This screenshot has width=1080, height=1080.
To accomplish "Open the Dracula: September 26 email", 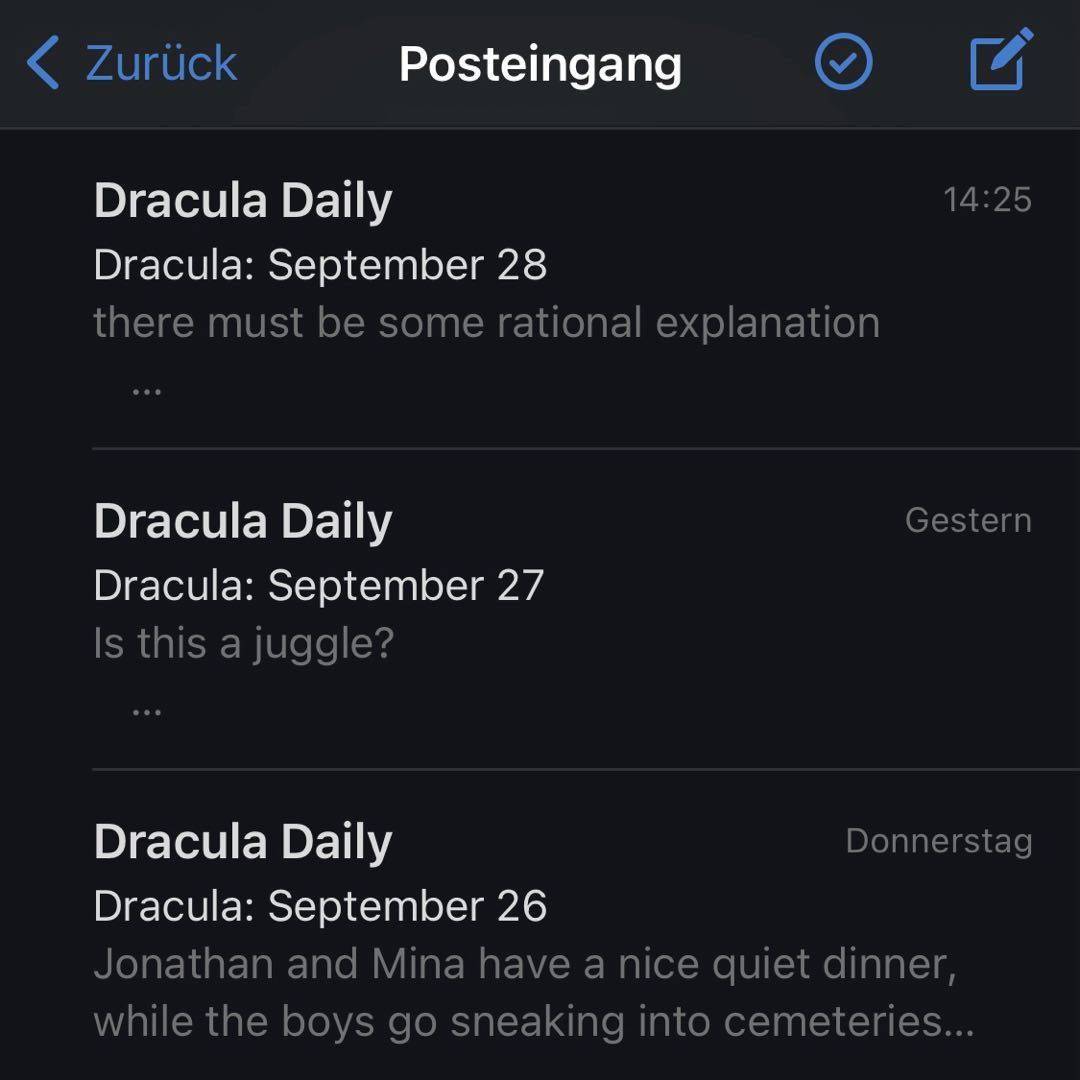I will [560, 930].
